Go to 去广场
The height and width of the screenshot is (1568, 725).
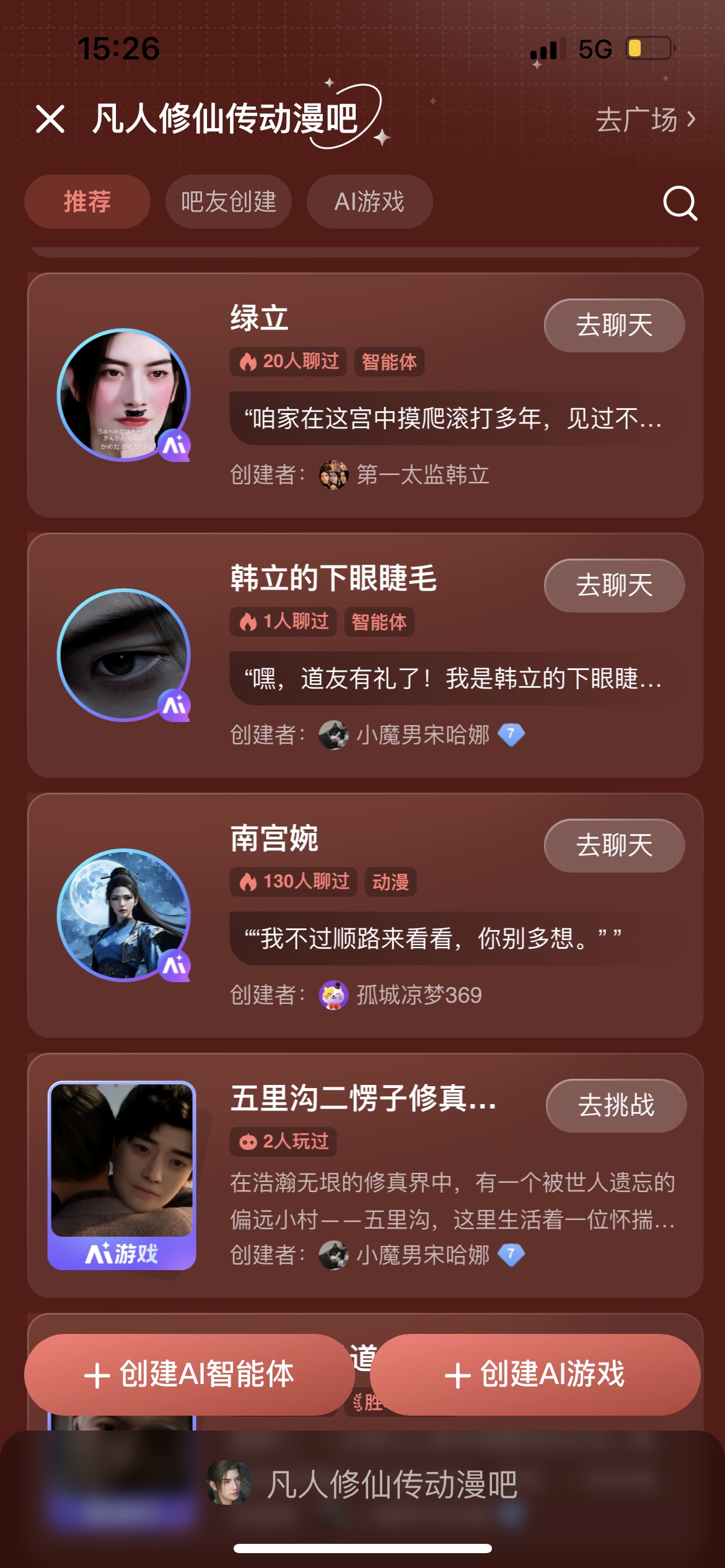pyautogui.click(x=645, y=120)
